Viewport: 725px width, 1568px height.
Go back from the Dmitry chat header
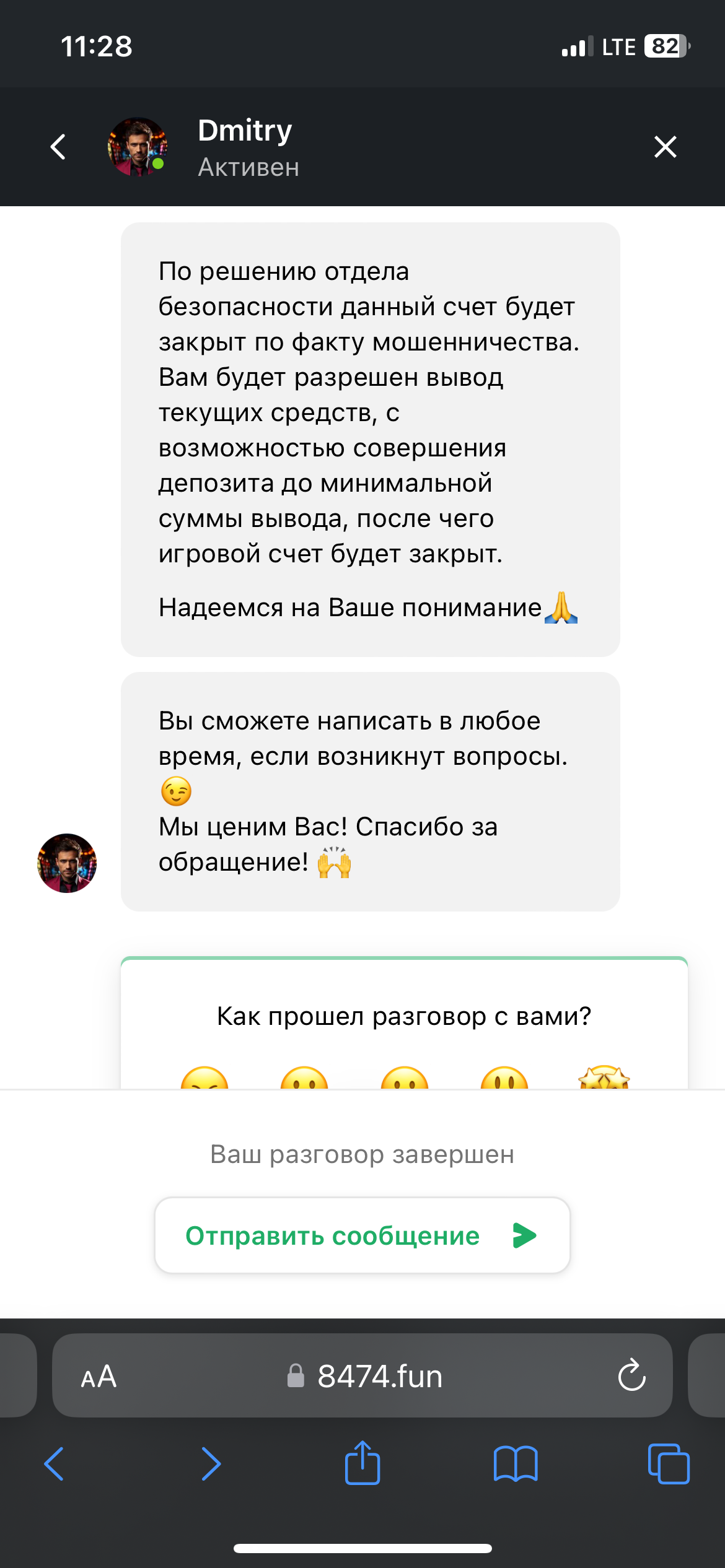58,147
